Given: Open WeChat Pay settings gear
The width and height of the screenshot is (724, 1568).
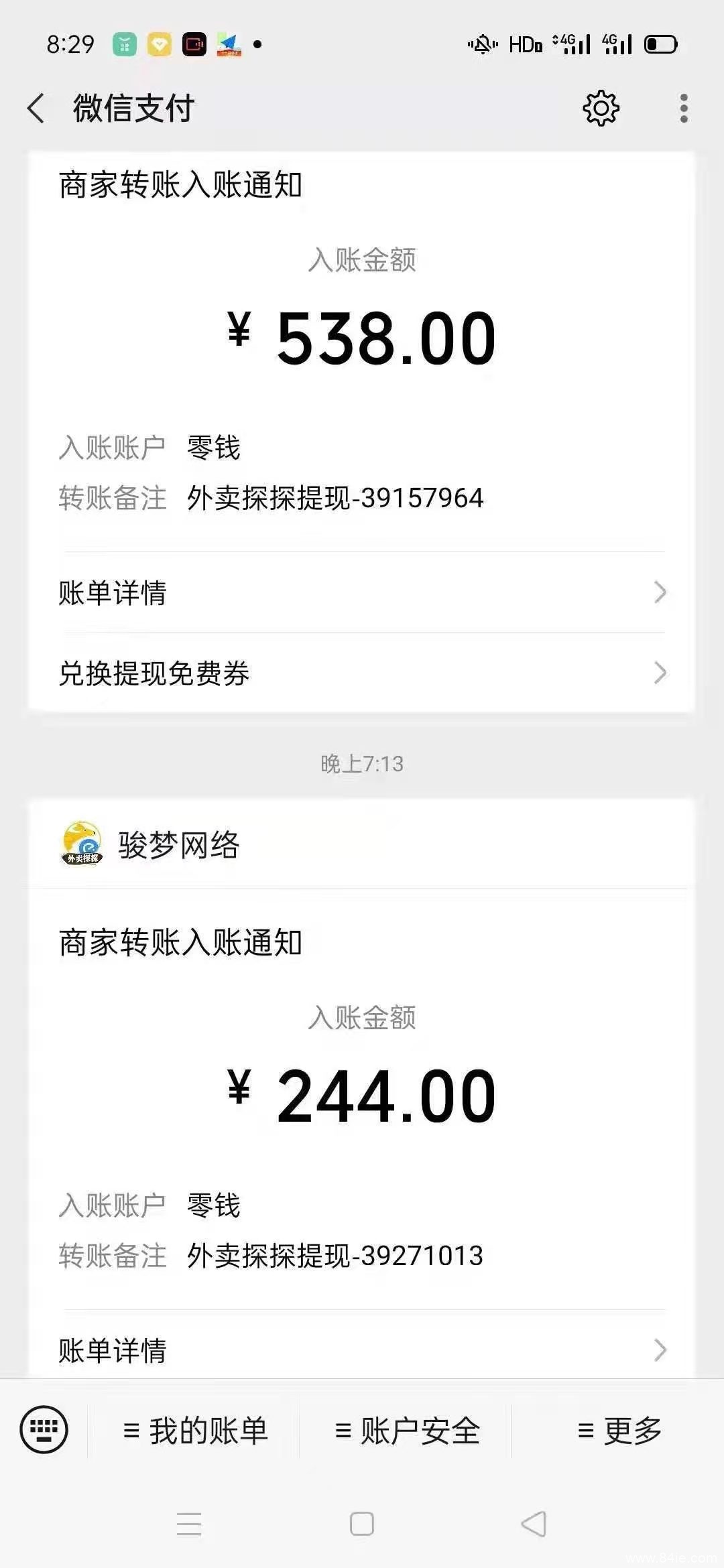Looking at the screenshot, I should click(601, 107).
